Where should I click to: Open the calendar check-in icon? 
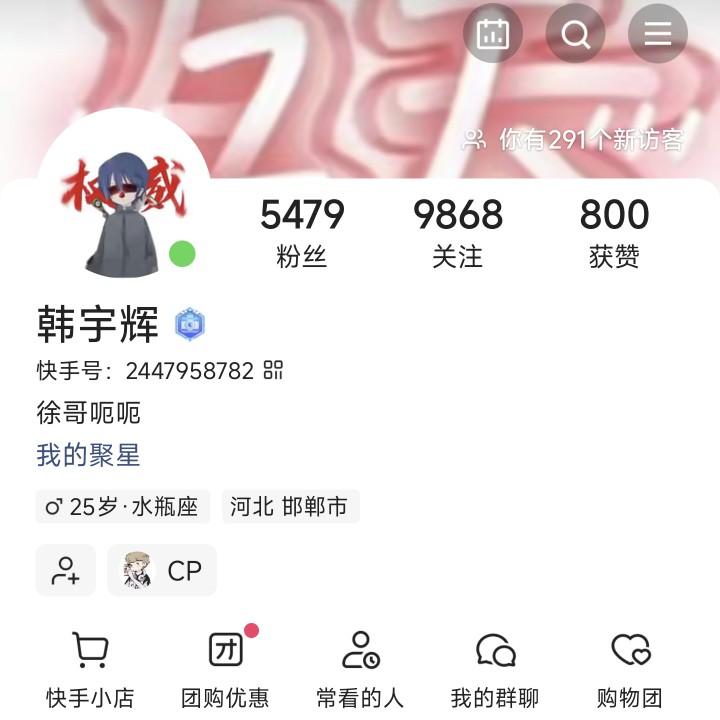click(493, 34)
